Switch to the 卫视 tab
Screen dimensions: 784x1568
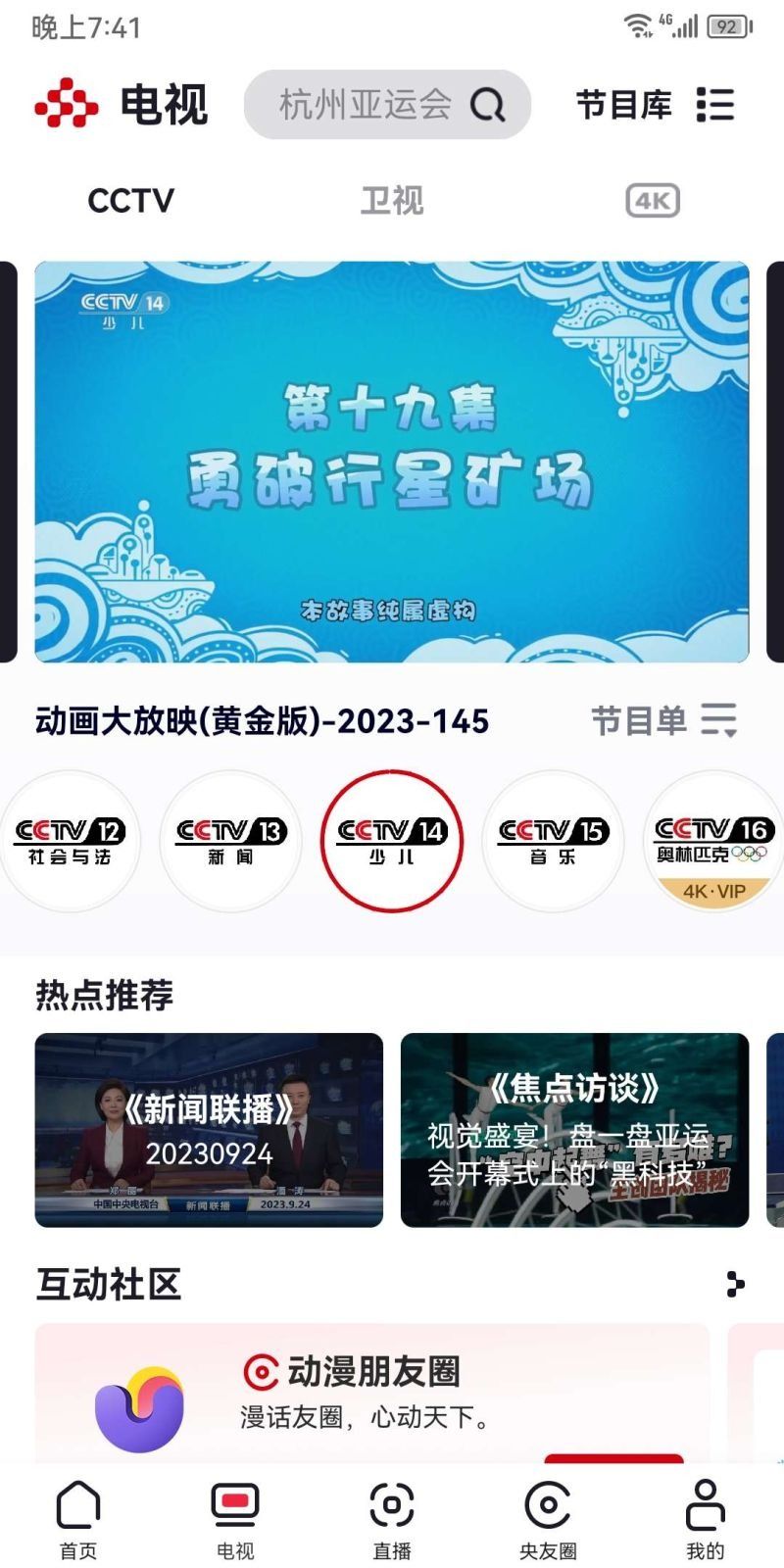coord(391,201)
